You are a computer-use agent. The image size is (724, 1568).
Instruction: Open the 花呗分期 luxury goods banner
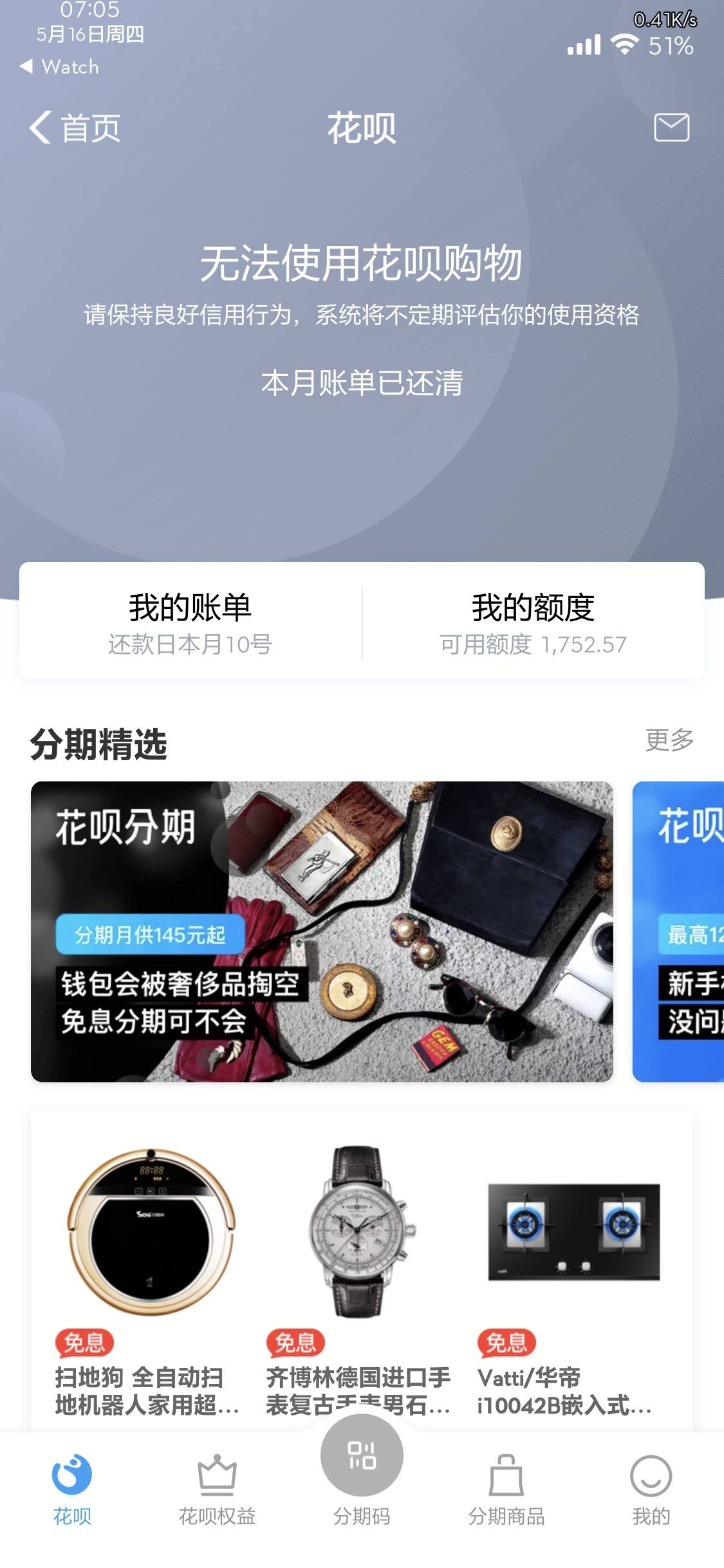coord(322,931)
